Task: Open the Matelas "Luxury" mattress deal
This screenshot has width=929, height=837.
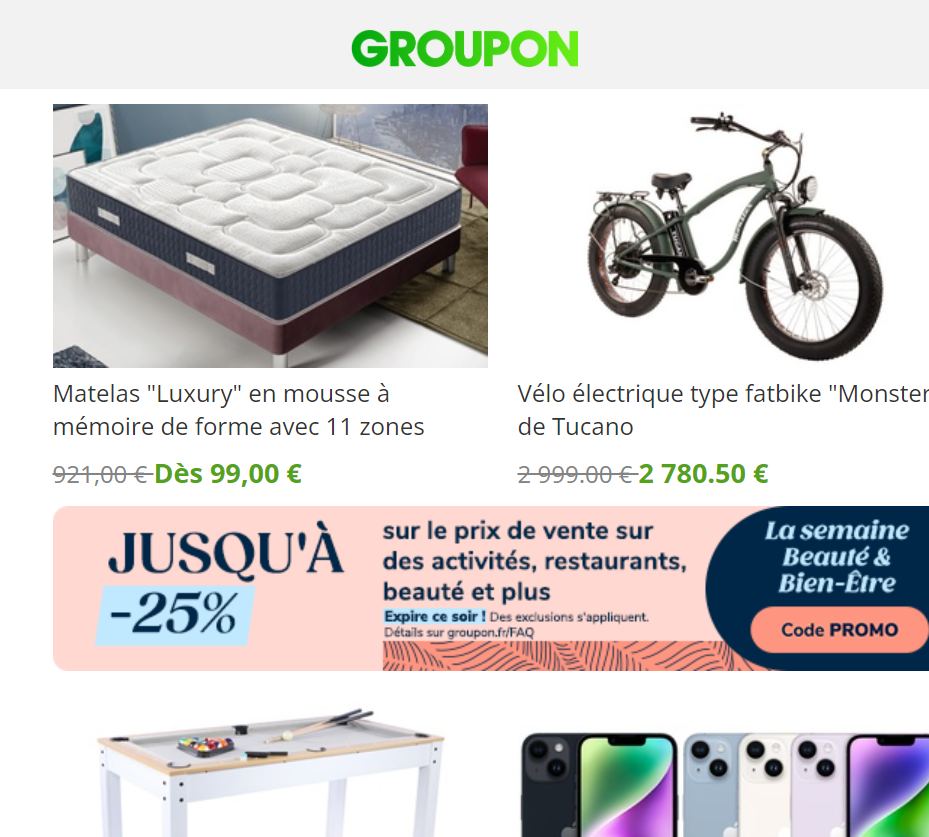Action: pos(270,236)
